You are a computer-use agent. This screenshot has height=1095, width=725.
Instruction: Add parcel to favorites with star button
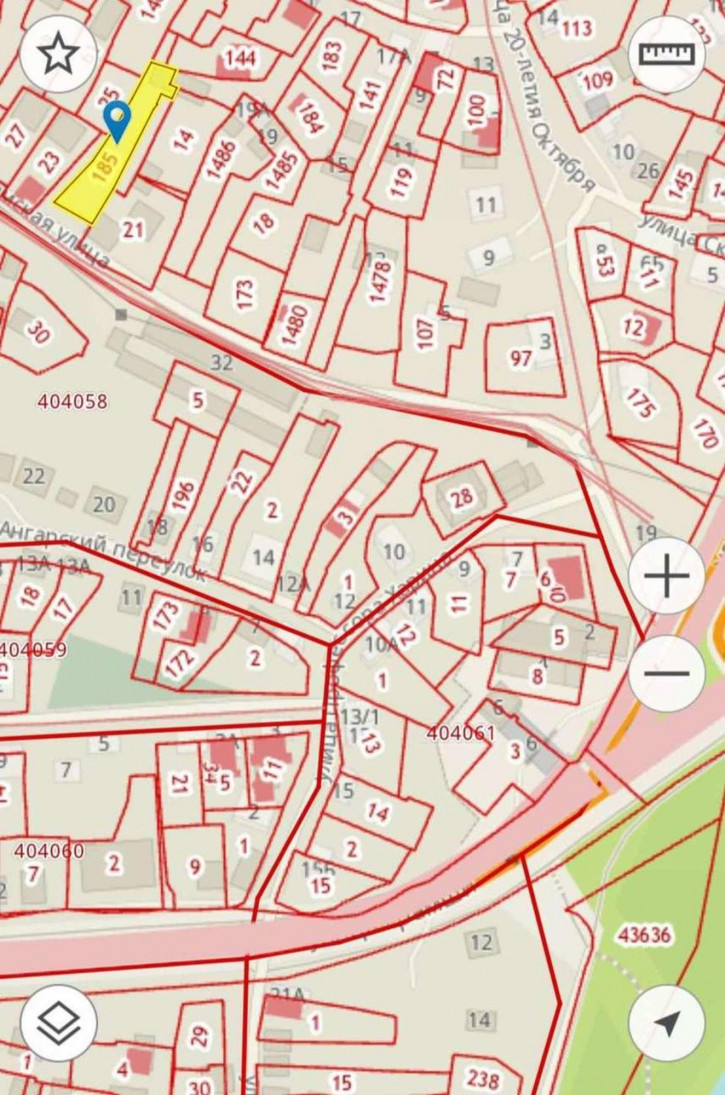(58, 54)
